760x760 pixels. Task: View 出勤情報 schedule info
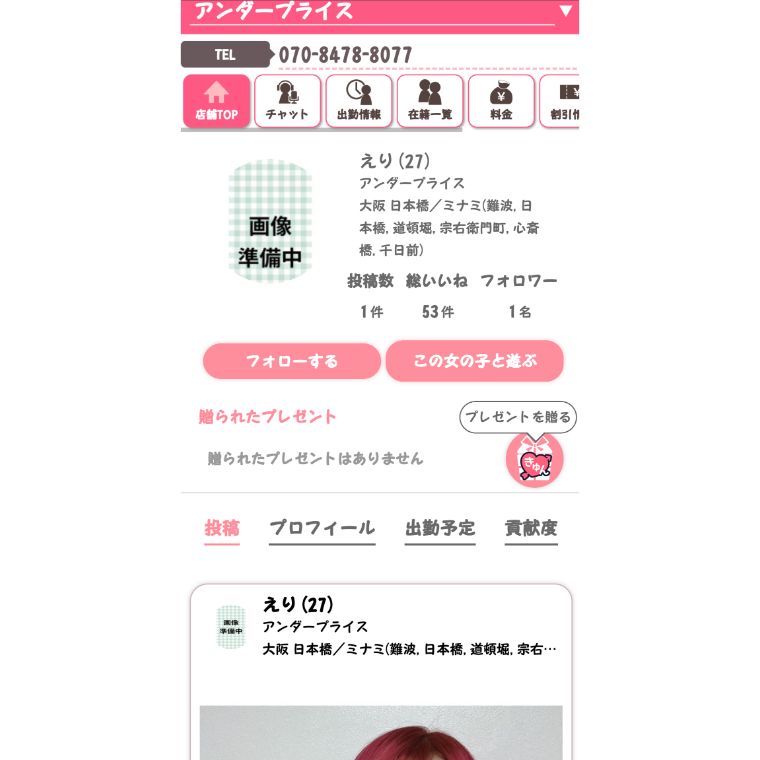(x=358, y=101)
